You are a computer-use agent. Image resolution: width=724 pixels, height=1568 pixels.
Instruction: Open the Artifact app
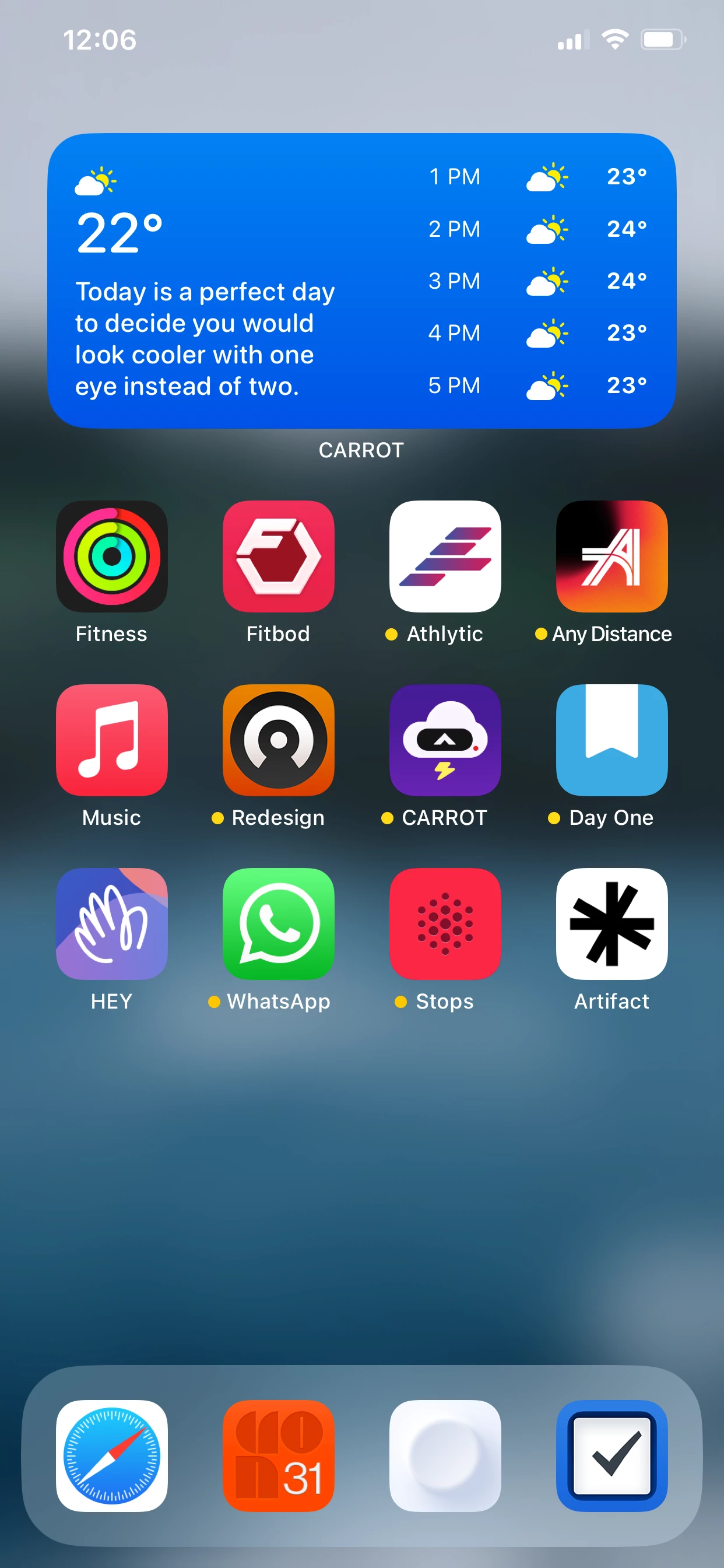pos(611,923)
